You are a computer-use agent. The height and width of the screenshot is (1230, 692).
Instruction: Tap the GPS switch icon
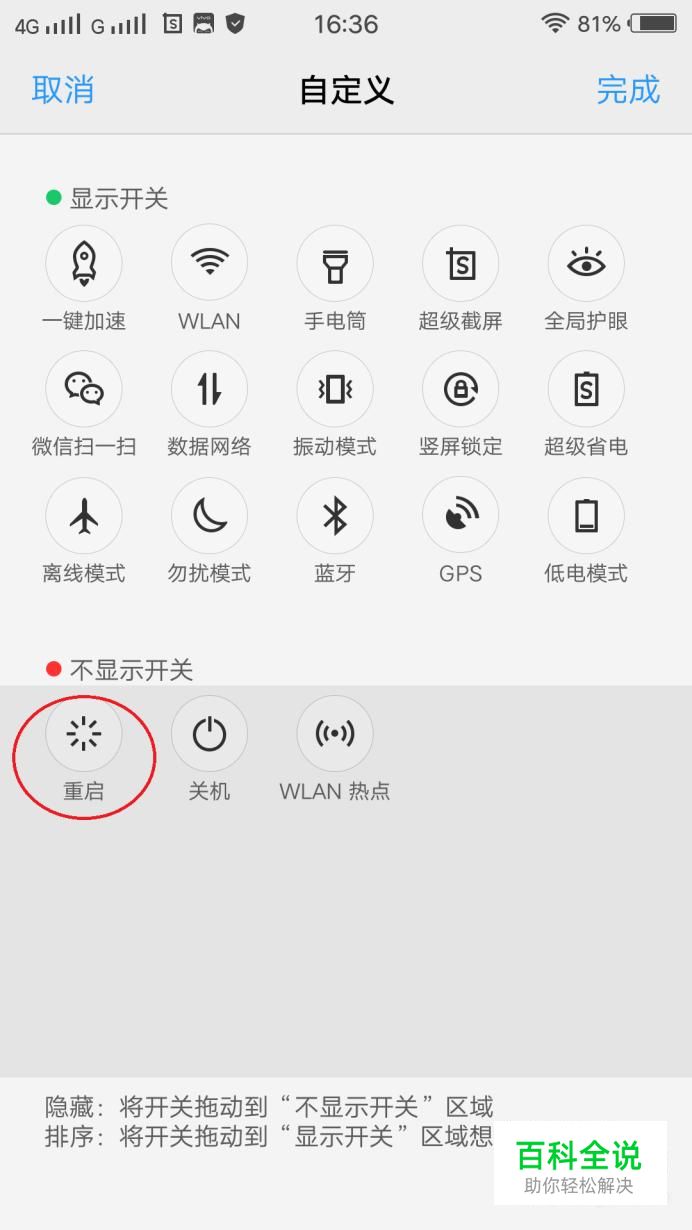[460, 516]
